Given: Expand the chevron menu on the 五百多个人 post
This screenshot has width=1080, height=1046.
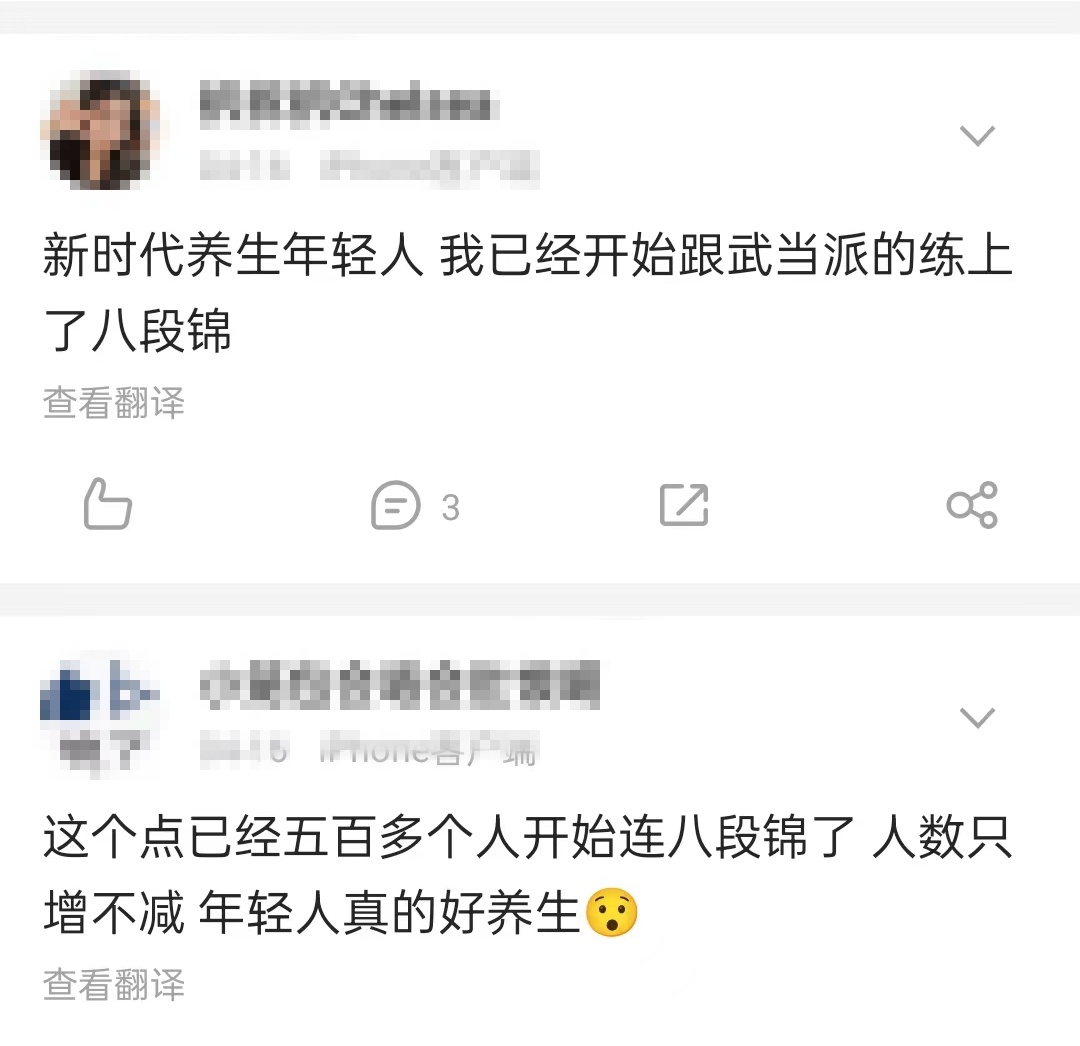Looking at the screenshot, I should pos(977,717).
